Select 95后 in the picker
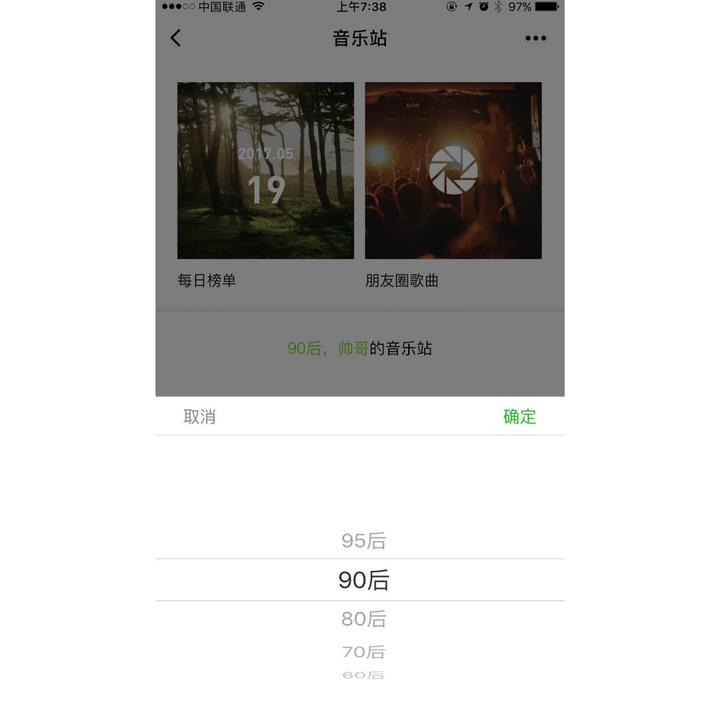 pyautogui.click(x=363, y=541)
